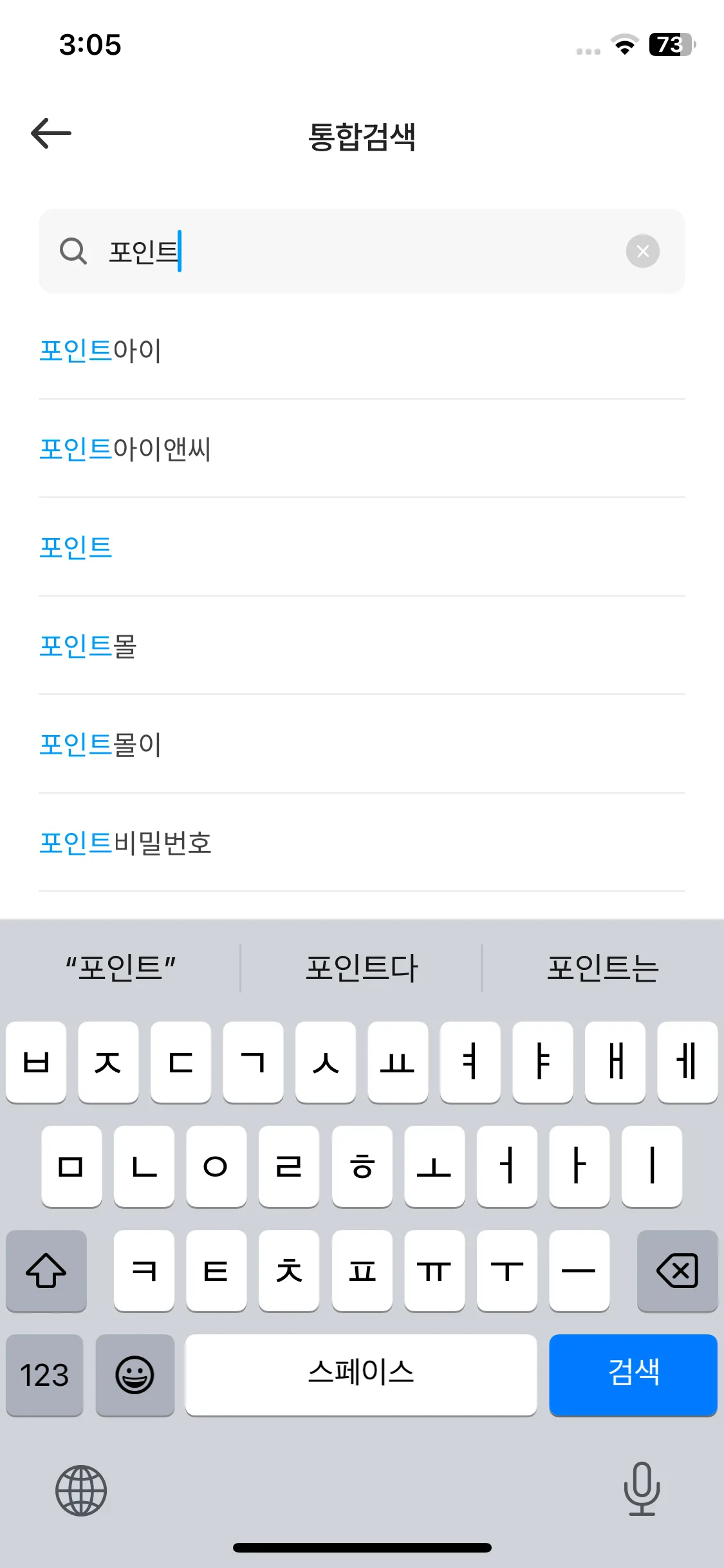Open suggestion 포인트몰
The width and height of the screenshot is (724, 1568).
point(362,646)
